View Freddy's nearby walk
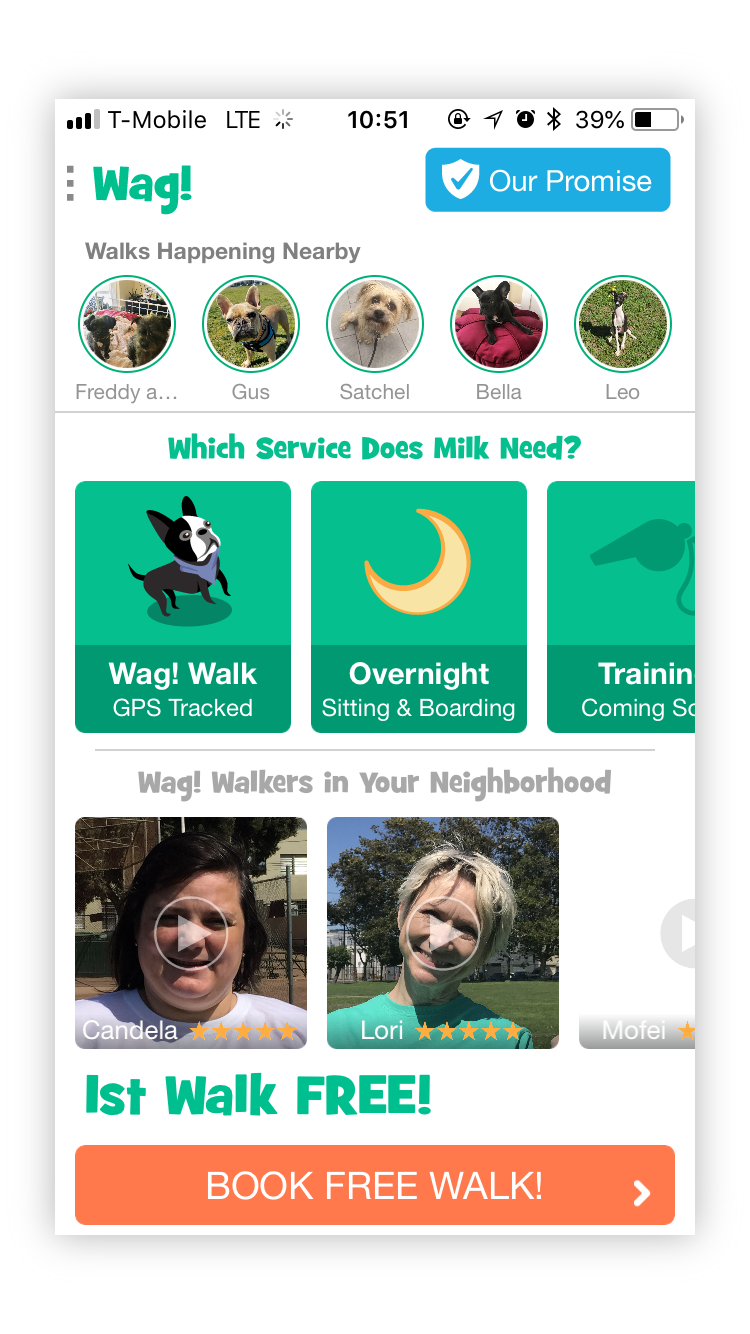The width and height of the screenshot is (750, 1334). coord(127,325)
